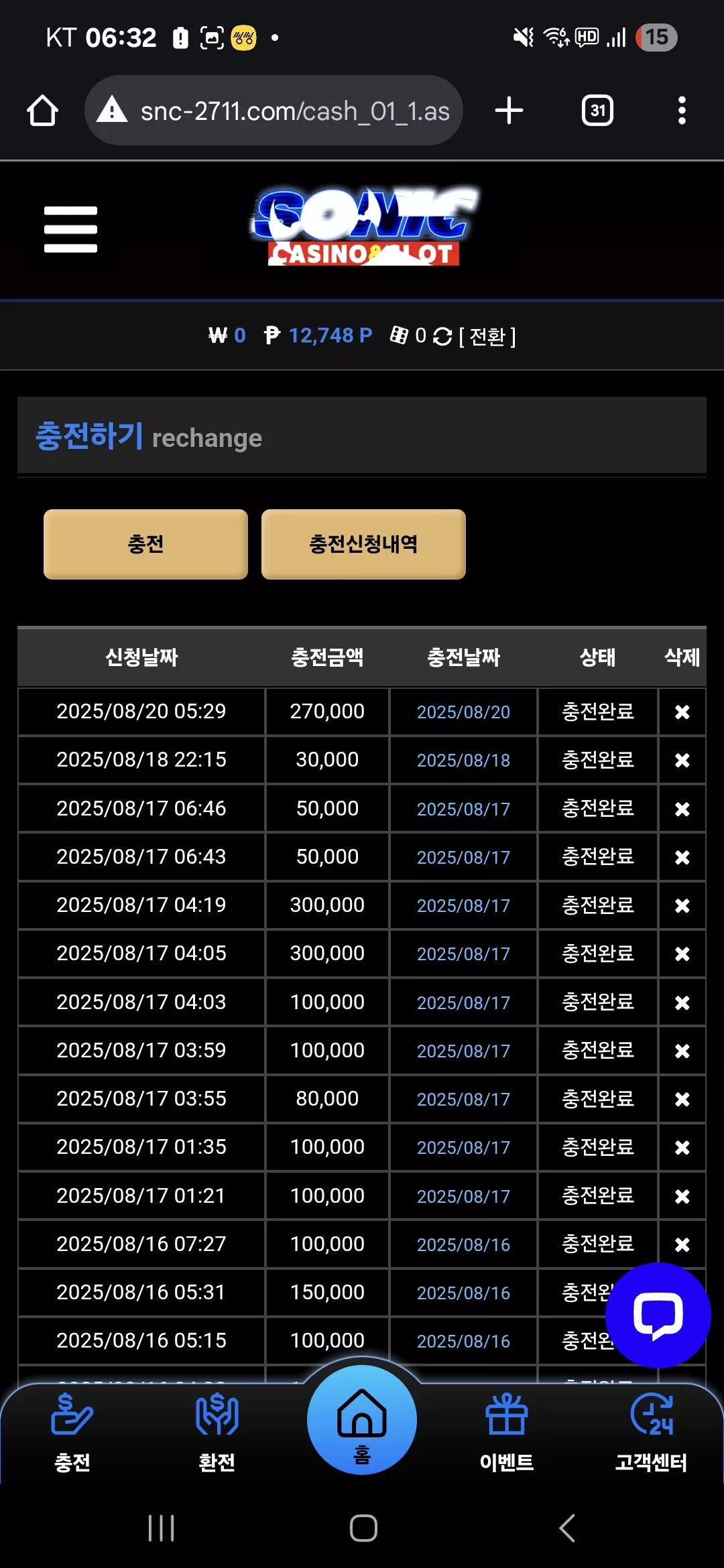The width and height of the screenshot is (724, 1568).
Task: Tap the [전환] point conversion link
Action: [x=487, y=336]
